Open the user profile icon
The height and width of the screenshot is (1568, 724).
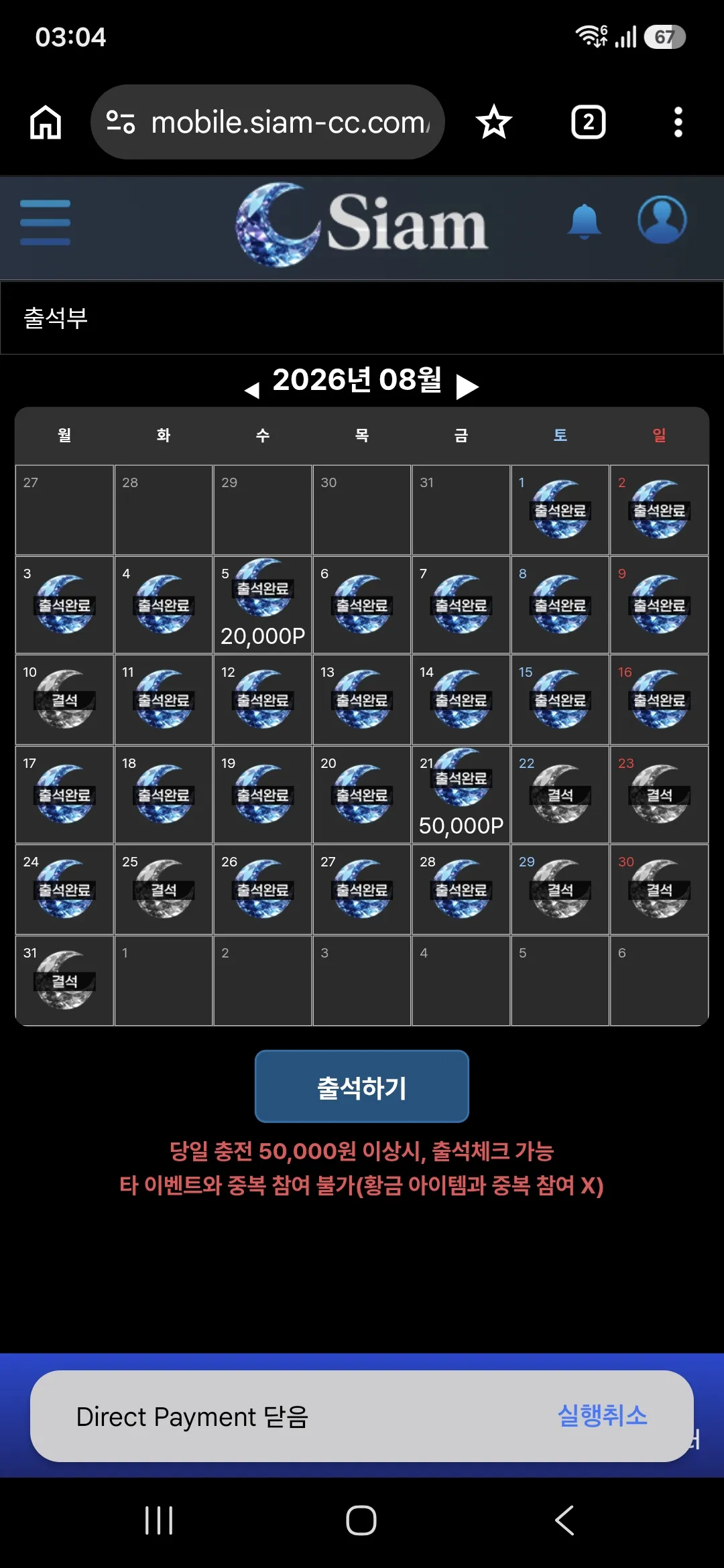click(x=662, y=220)
